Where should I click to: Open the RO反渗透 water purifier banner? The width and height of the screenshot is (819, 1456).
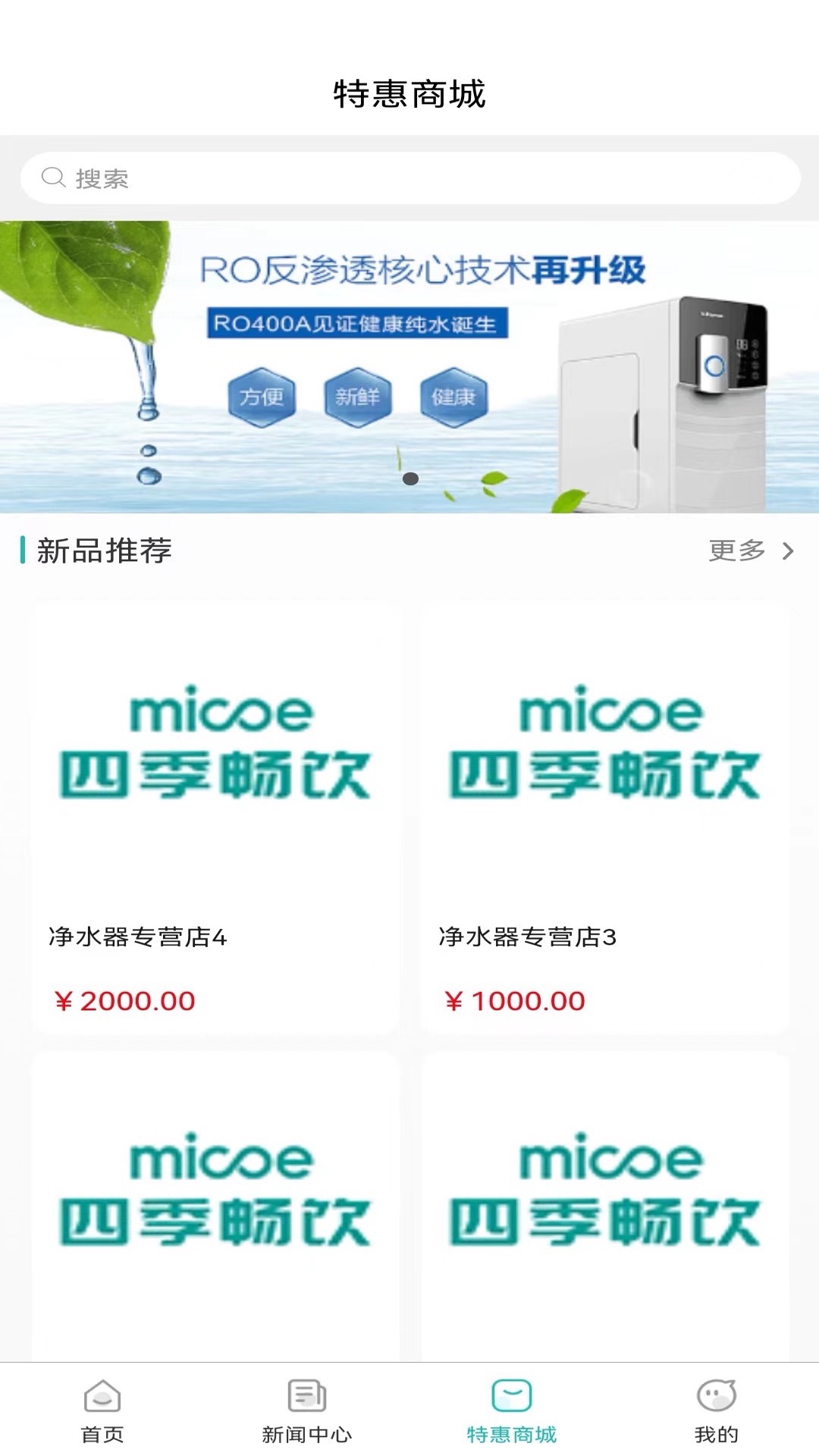coord(409,366)
